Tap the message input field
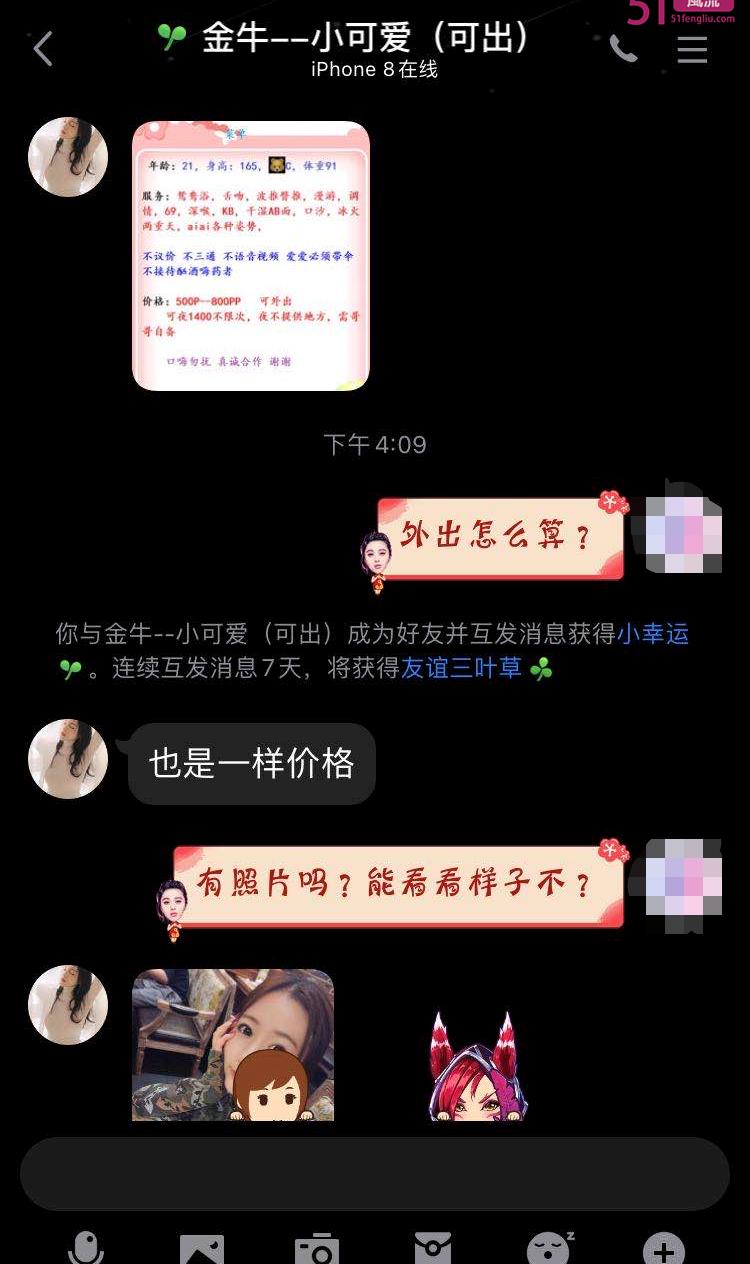 point(375,1174)
